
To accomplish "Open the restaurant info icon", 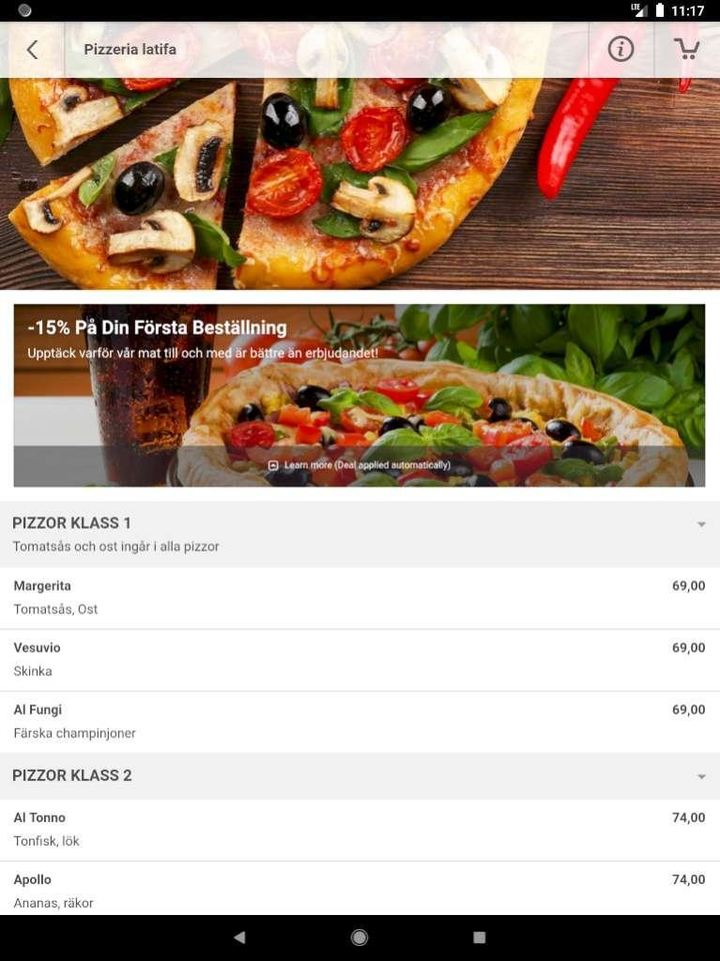I will coord(621,49).
